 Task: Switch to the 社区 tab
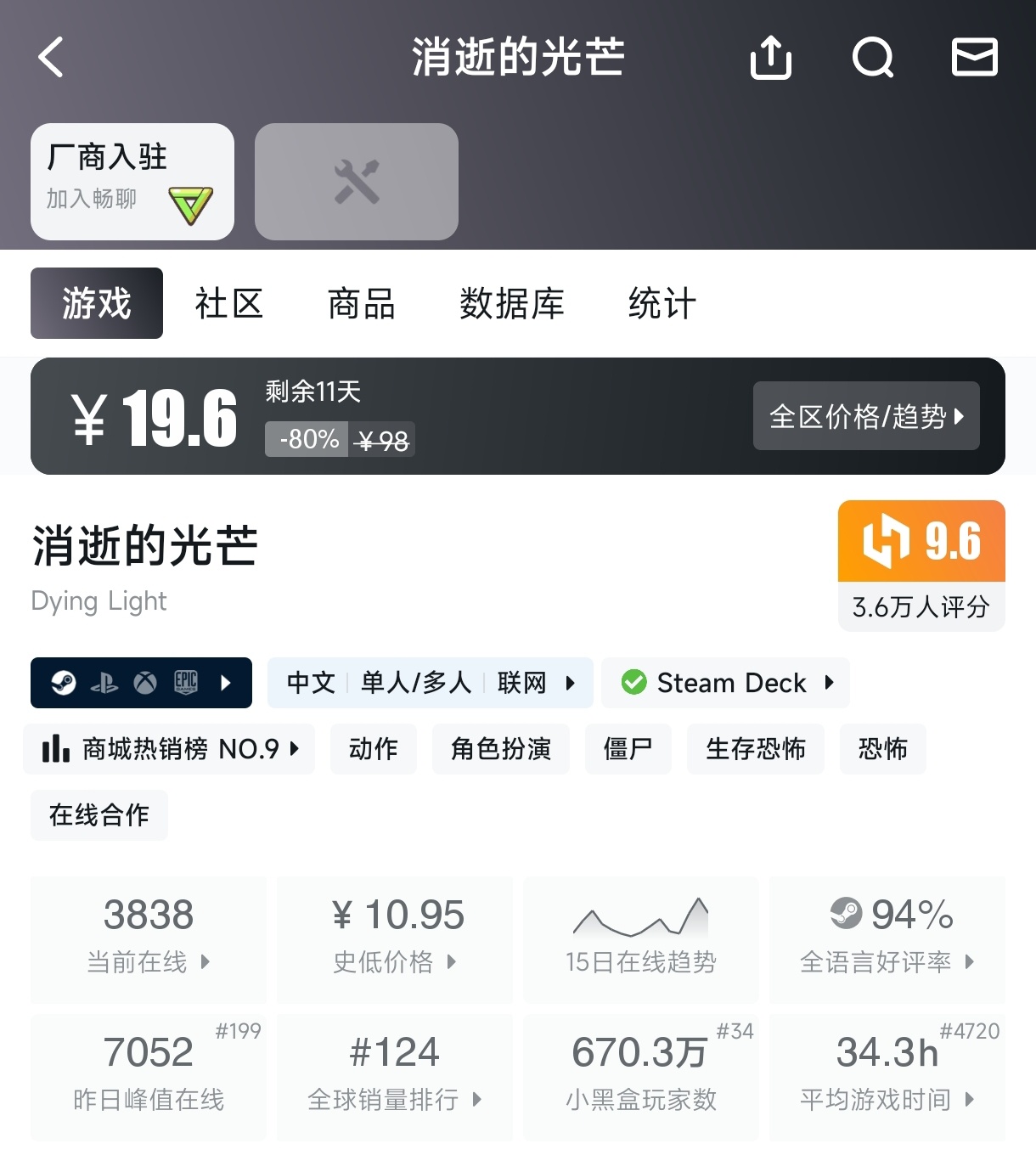tap(229, 303)
